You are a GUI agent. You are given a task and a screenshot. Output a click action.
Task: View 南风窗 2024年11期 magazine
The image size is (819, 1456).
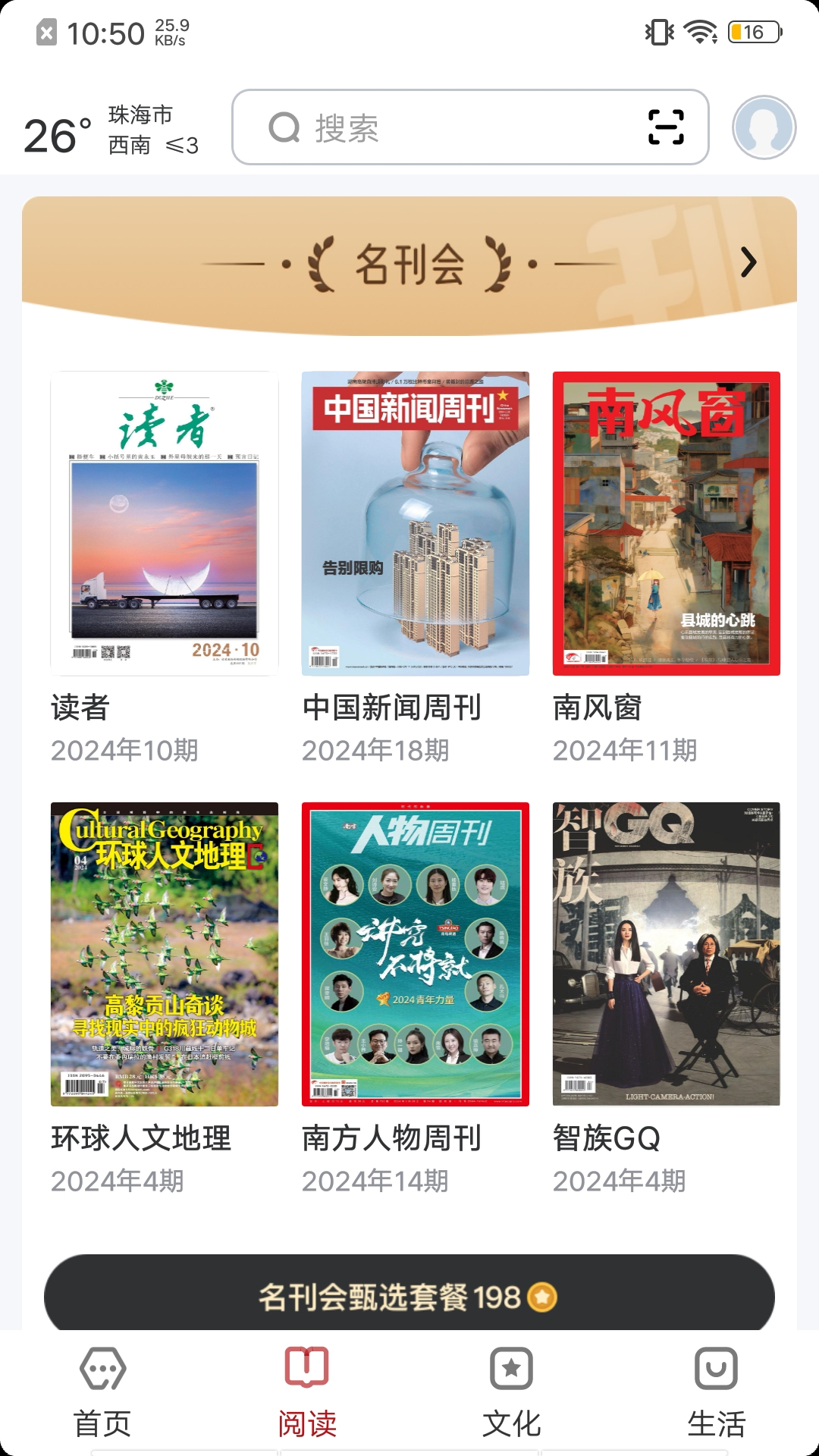coord(667,523)
